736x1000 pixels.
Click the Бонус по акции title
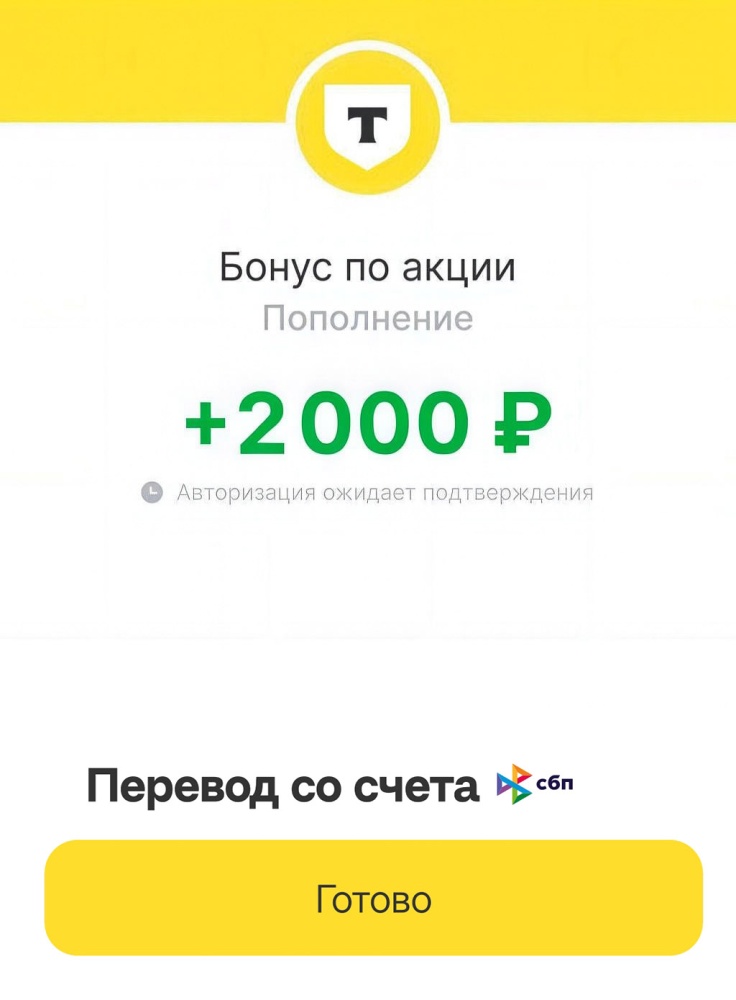366,266
